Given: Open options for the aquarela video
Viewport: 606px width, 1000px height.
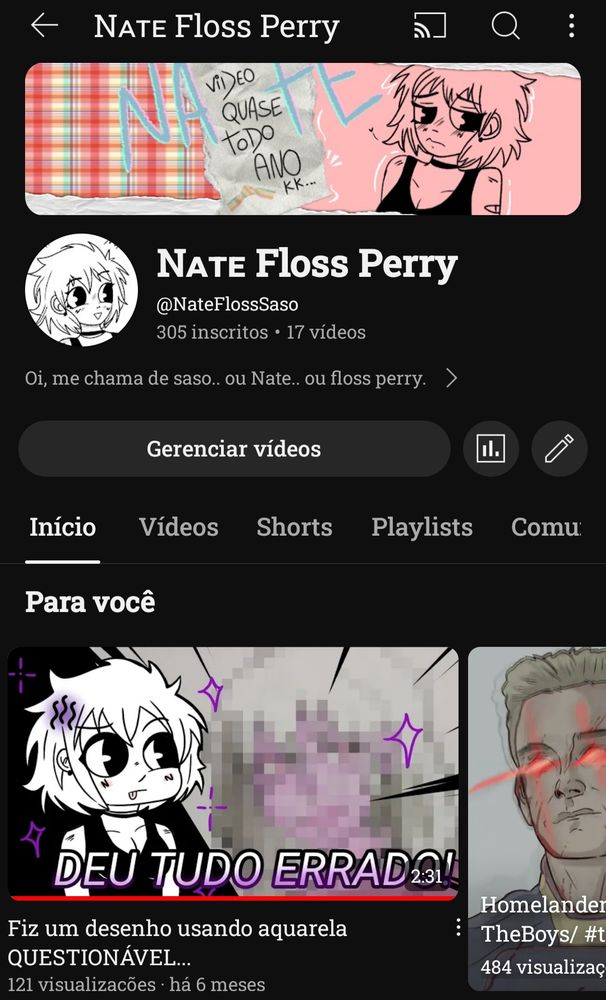Looking at the screenshot, I should [458, 927].
